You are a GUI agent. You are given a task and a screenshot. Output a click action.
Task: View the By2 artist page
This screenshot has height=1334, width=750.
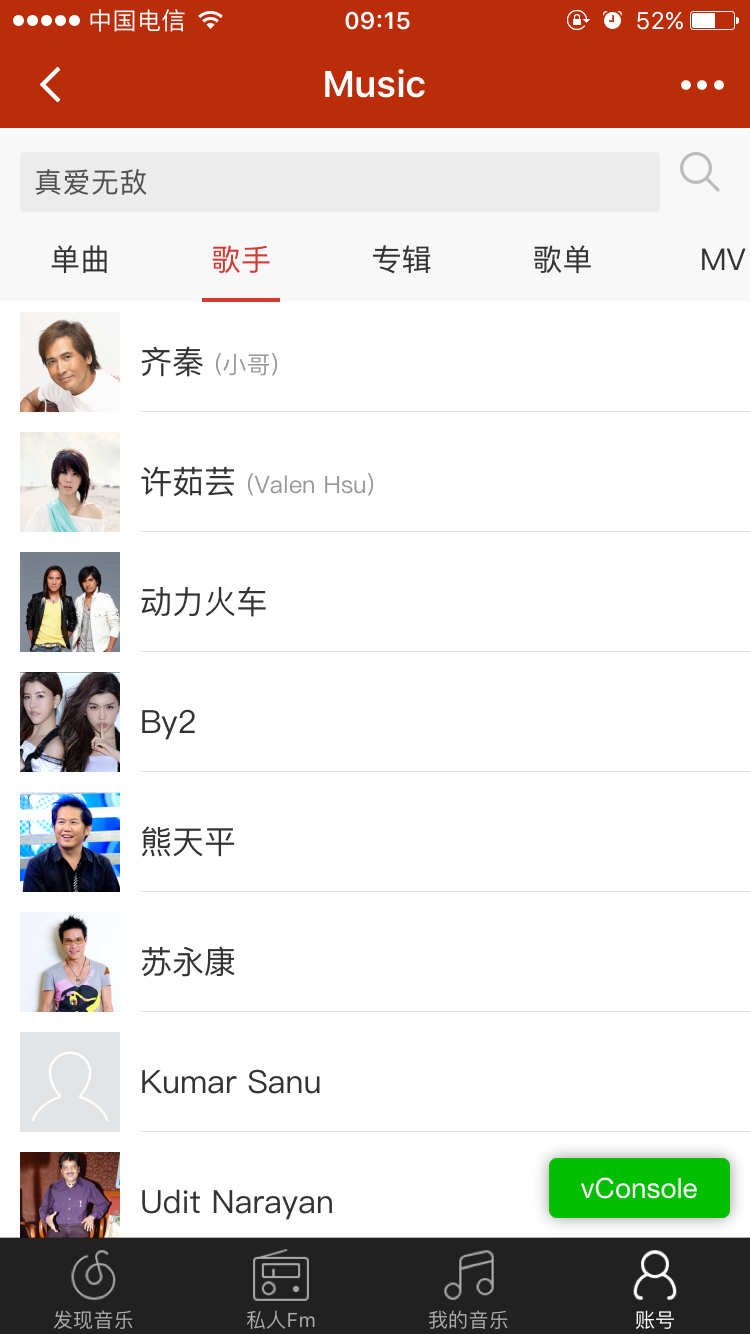coord(375,722)
